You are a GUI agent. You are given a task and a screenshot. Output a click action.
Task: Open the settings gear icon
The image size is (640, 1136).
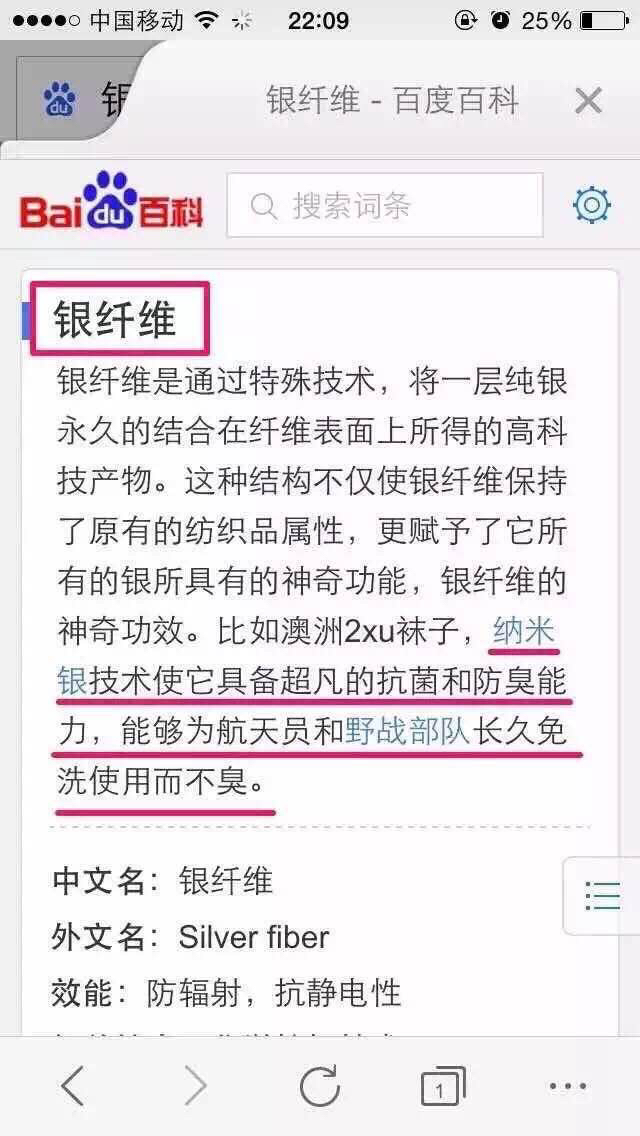[x=592, y=205]
